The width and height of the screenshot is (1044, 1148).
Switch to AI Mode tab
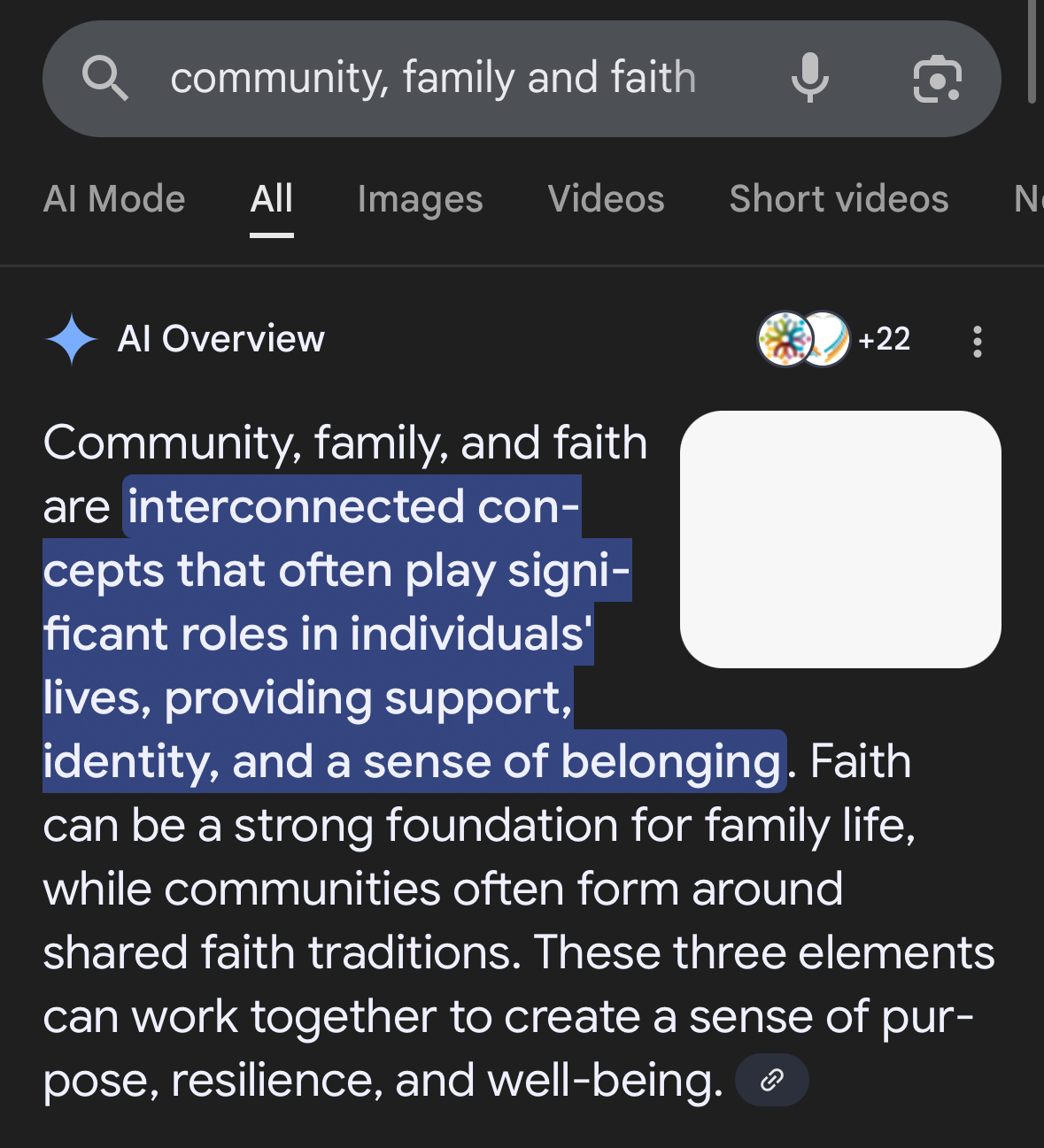pyautogui.click(x=114, y=199)
